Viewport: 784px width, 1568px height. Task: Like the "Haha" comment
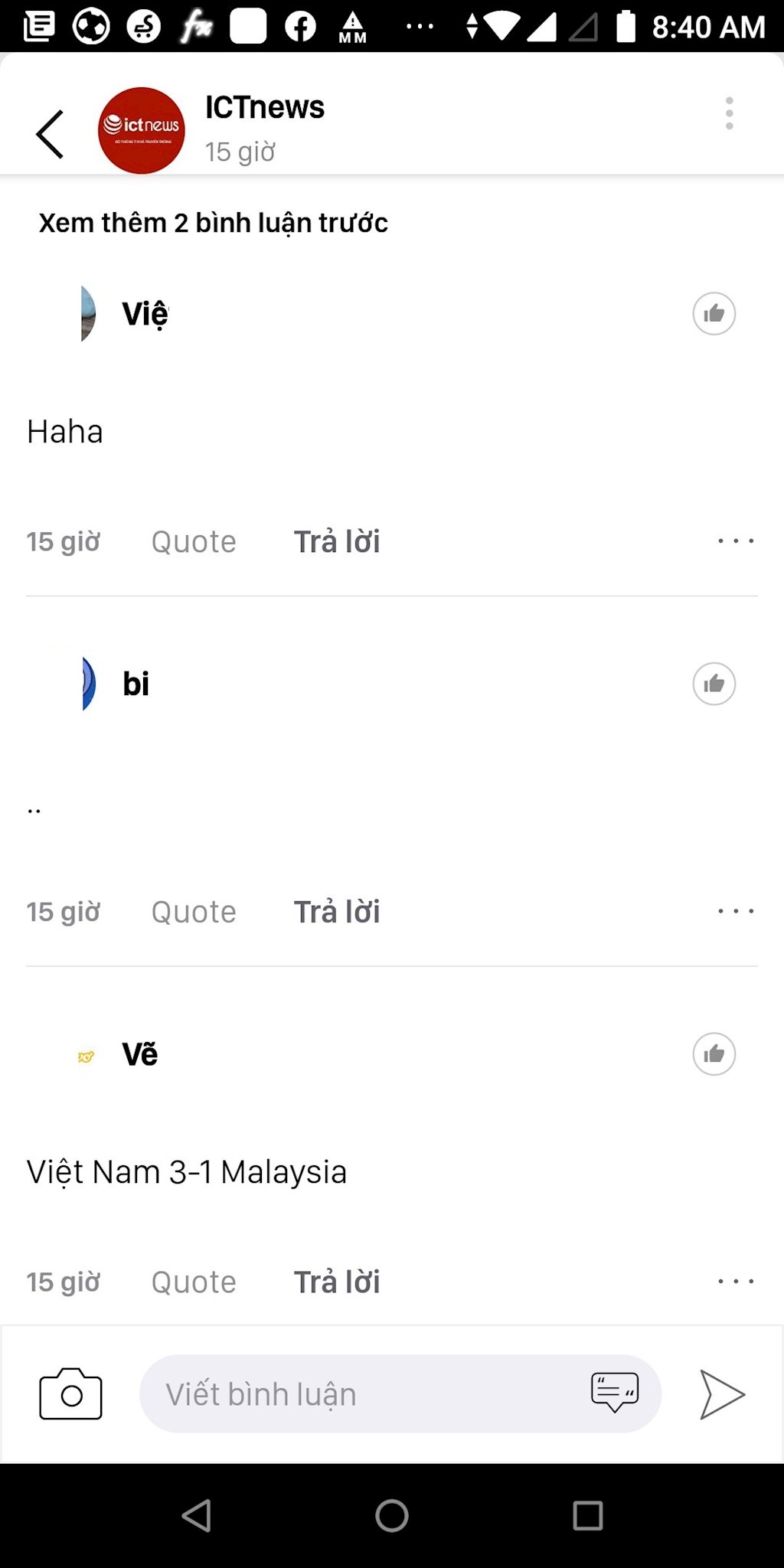(714, 314)
